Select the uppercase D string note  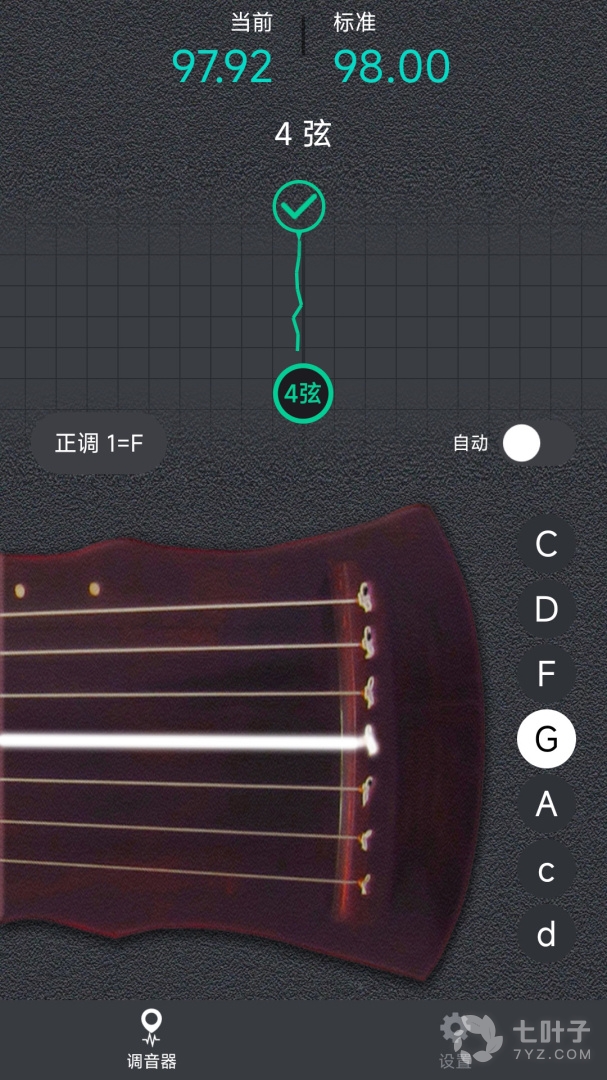(x=546, y=609)
